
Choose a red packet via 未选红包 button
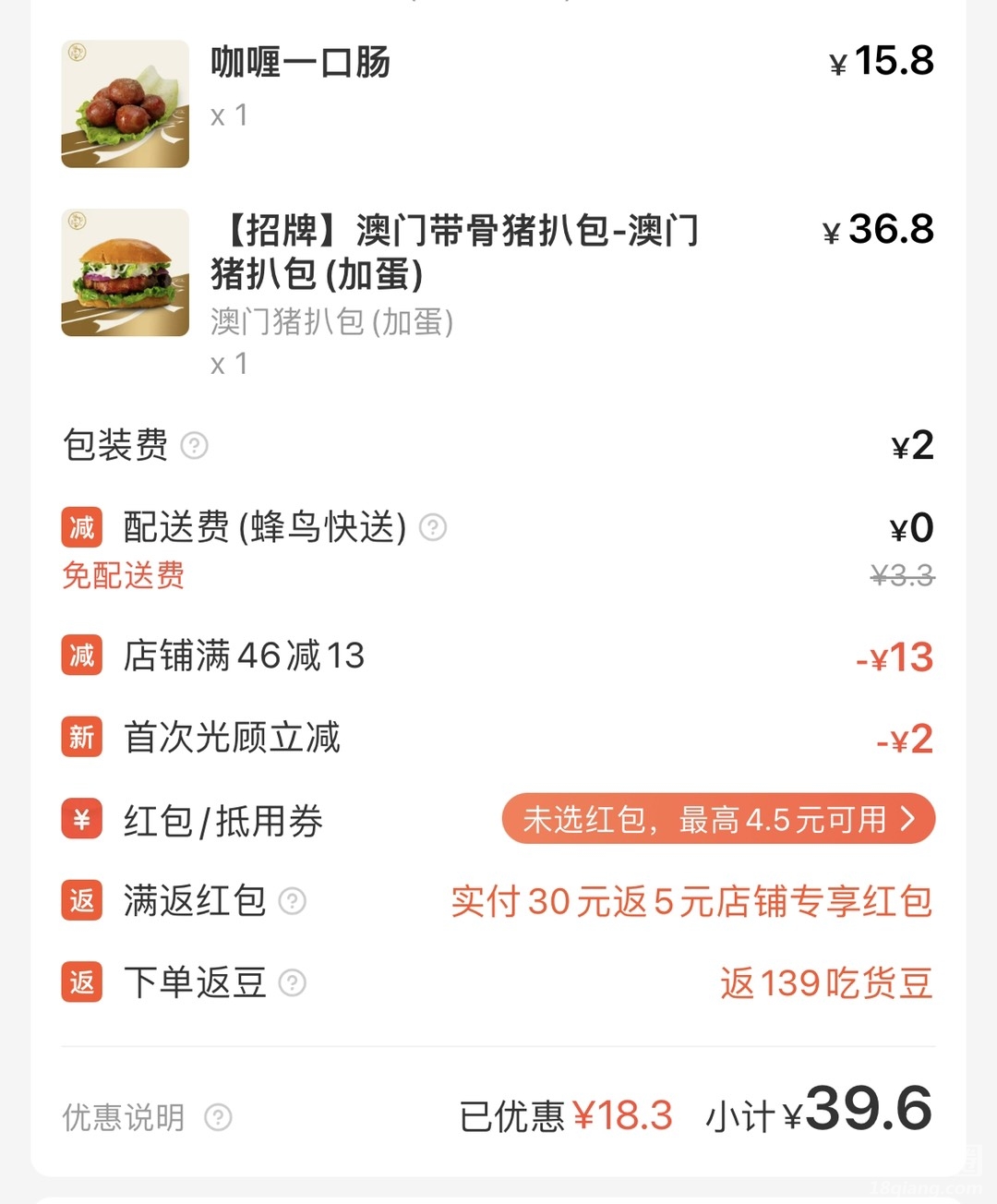coord(718,819)
